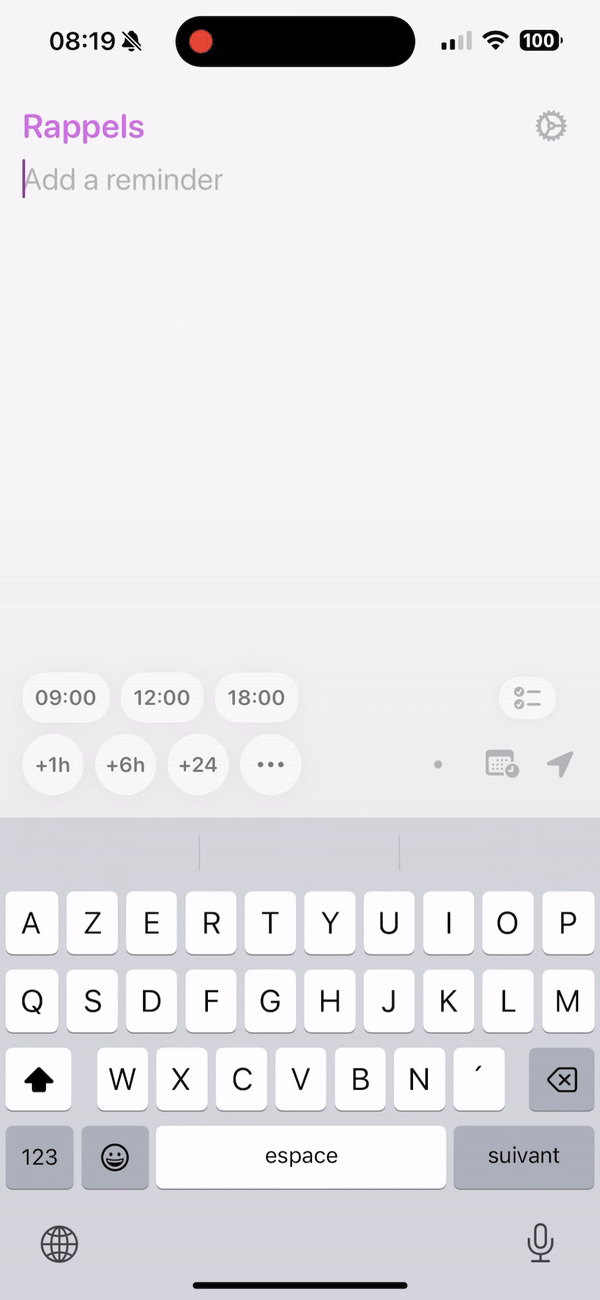Open more time options ellipsis
600x1300 pixels.
(x=271, y=765)
